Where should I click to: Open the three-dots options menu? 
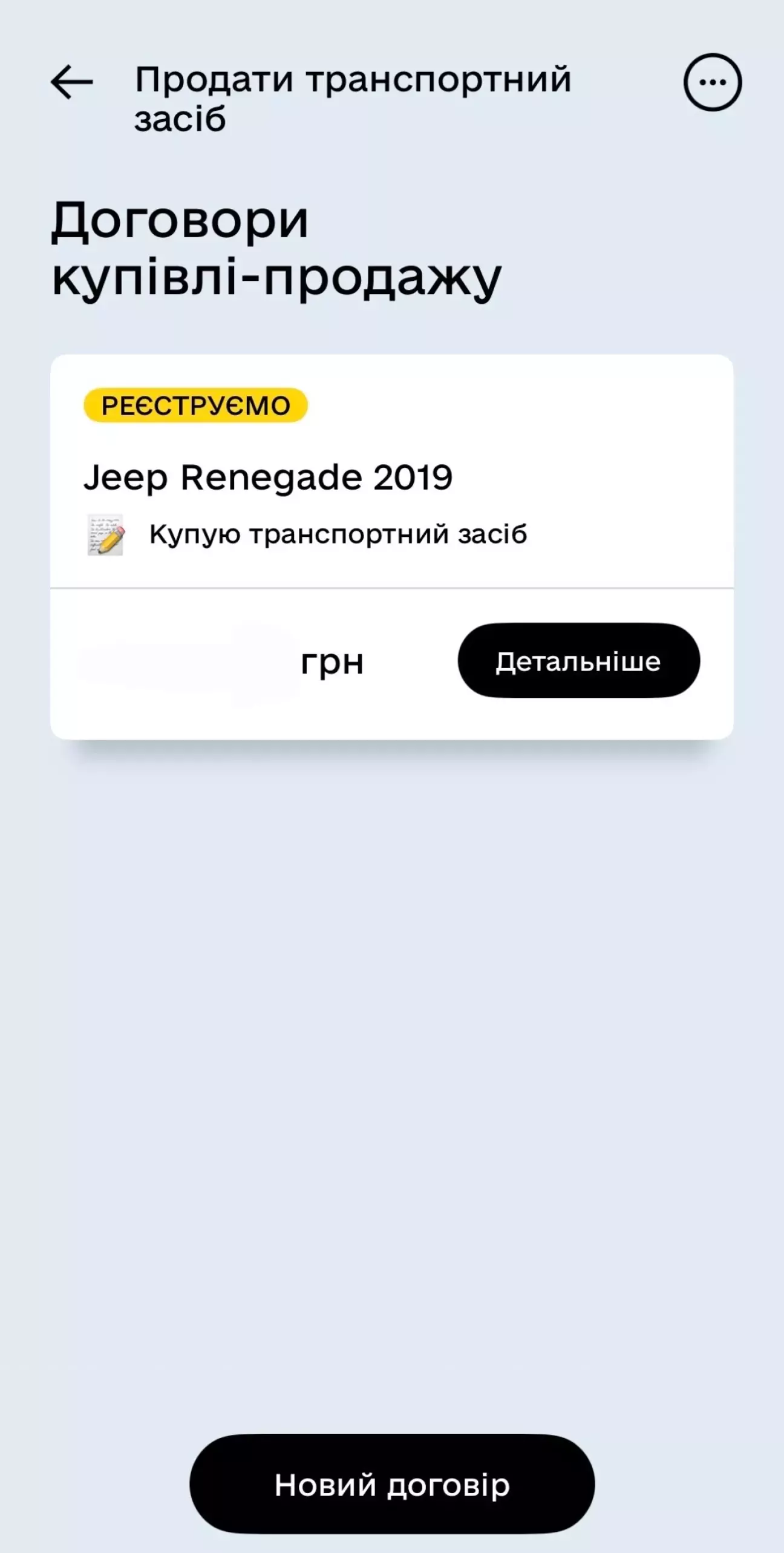click(x=713, y=82)
